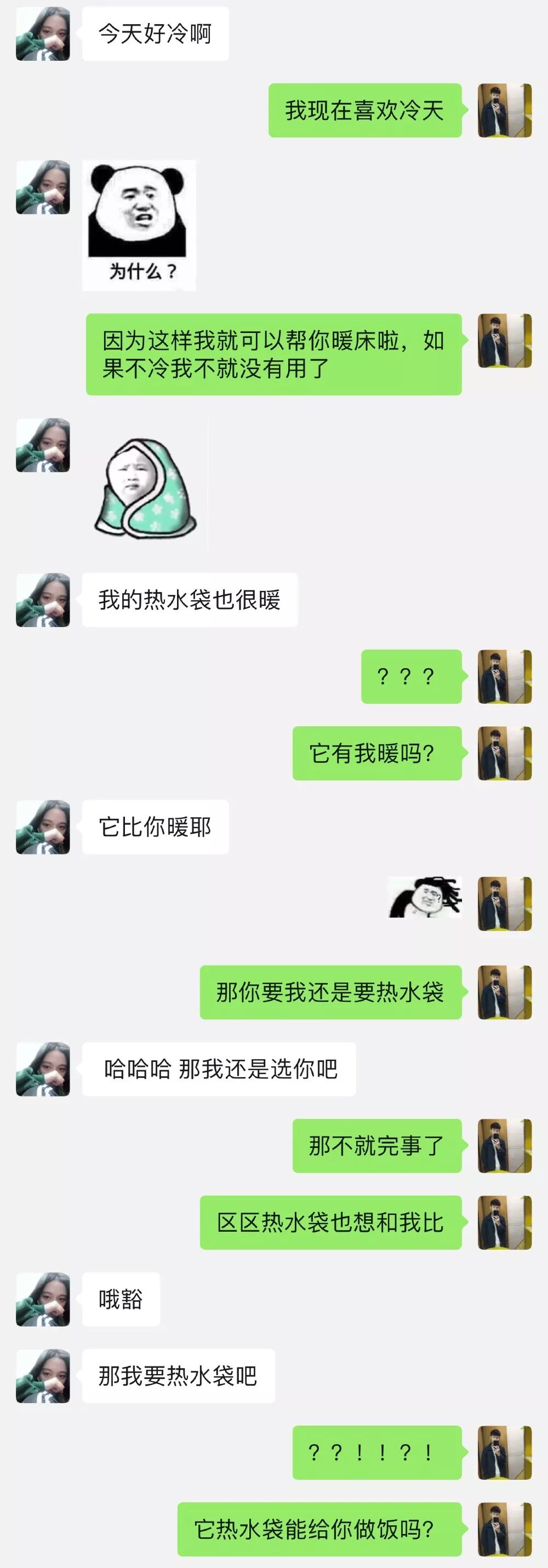Open the boy's avatar next to 我现在喜欢冷天

(x=504, y=110)
